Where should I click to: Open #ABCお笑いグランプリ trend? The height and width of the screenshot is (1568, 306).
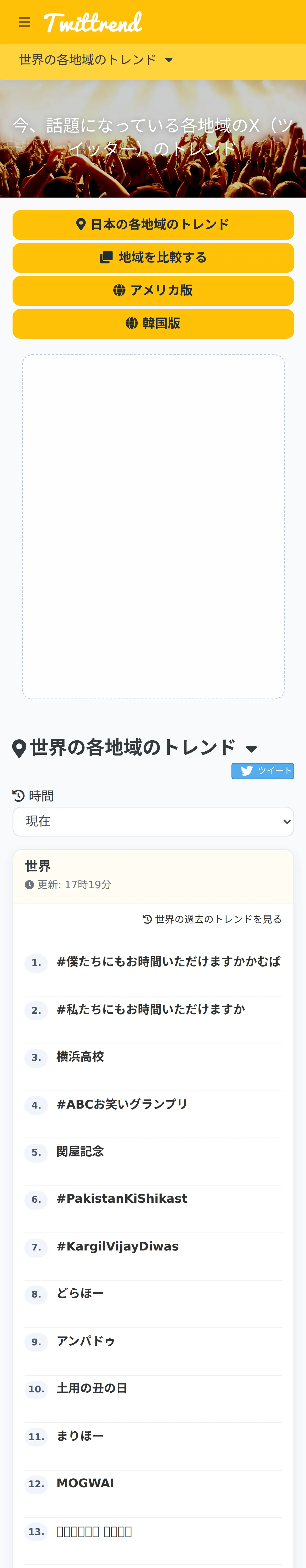pos(122,1104)
